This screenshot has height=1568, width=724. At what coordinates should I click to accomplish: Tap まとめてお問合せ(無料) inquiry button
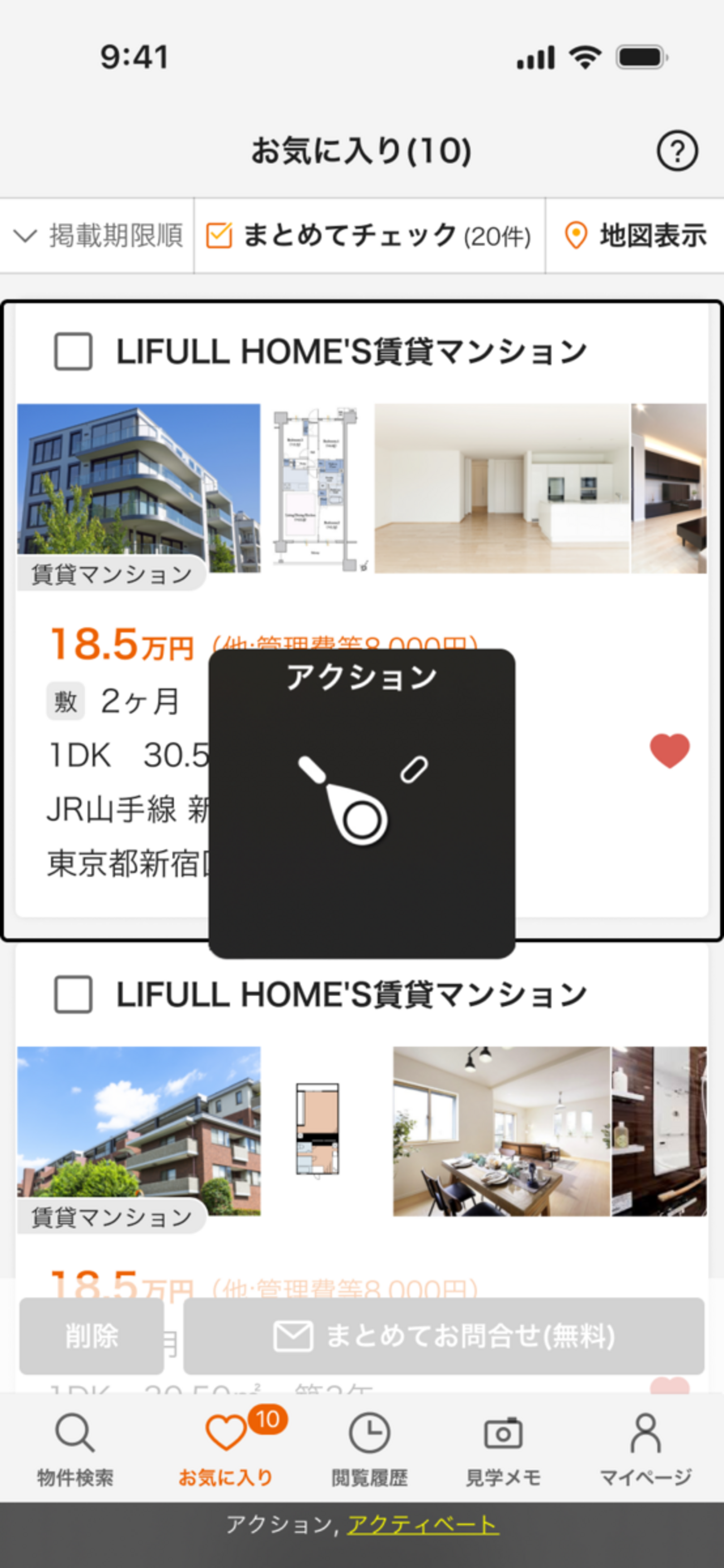443,1336
